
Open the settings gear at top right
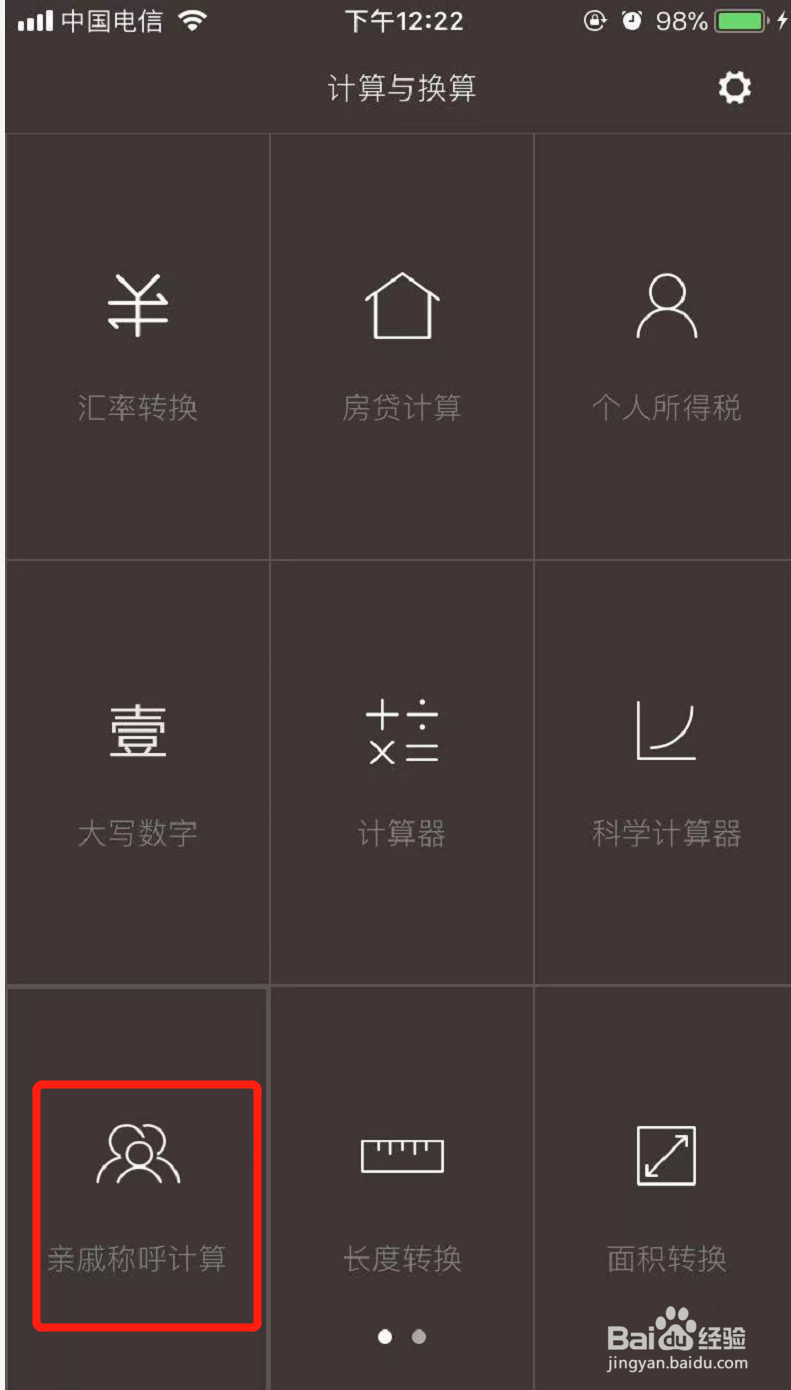point(735,88)
